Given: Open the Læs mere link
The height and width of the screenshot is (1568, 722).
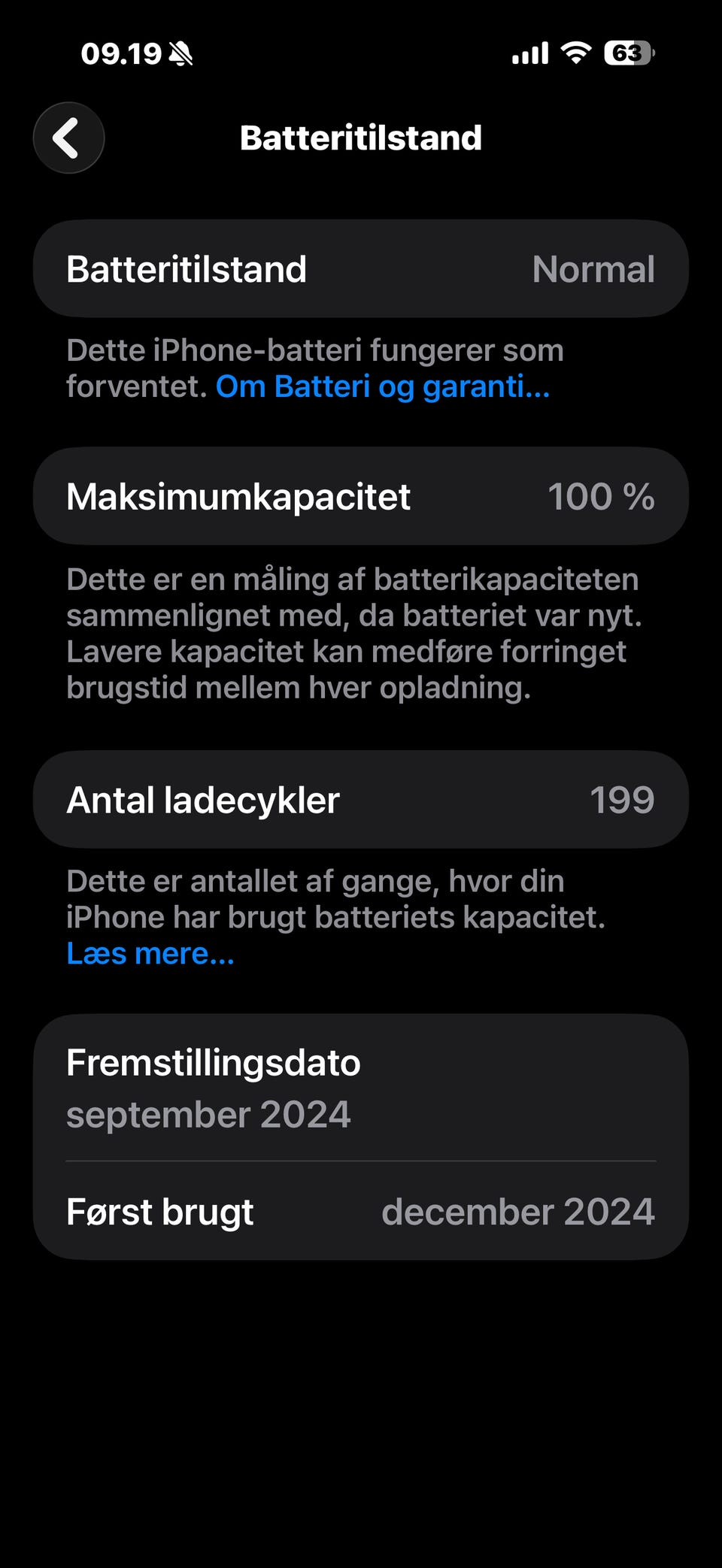Looking at the screenshot, I should click(150, 953).
